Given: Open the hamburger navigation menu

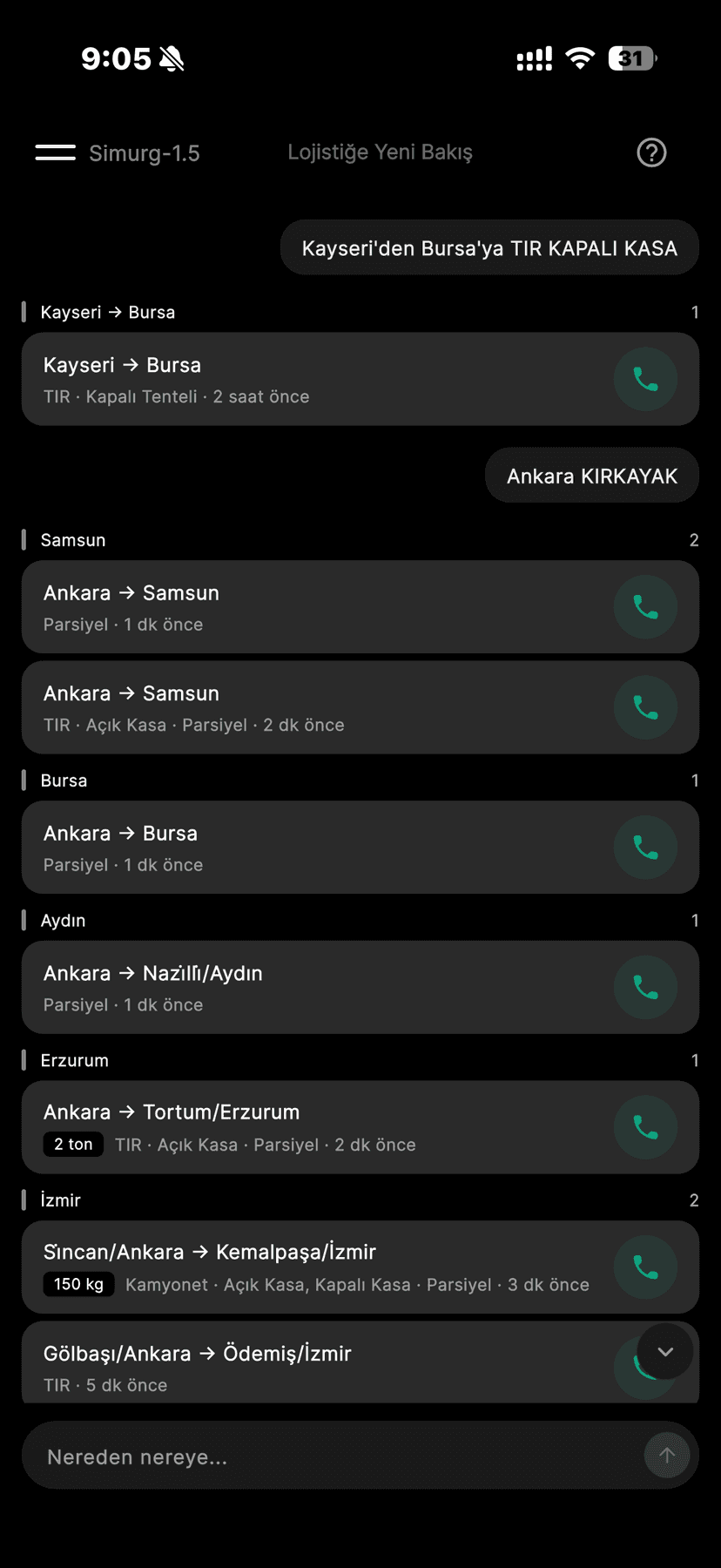Looking at the screenshot, I should pos(54,152).
